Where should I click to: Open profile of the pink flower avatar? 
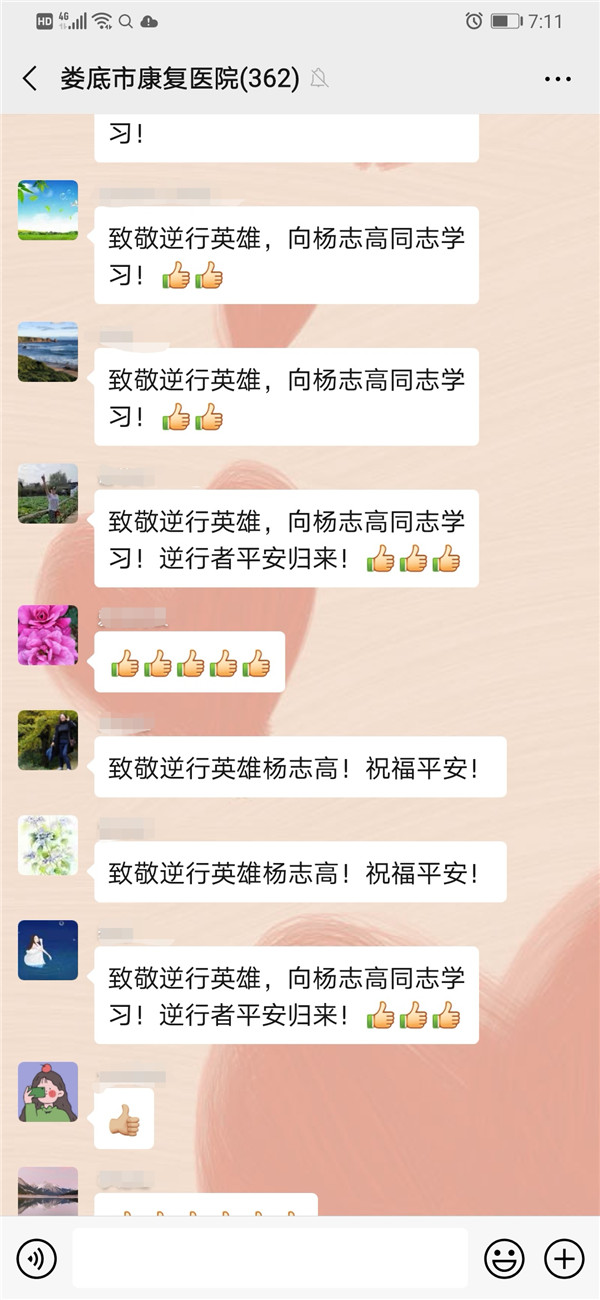(48, 635)
